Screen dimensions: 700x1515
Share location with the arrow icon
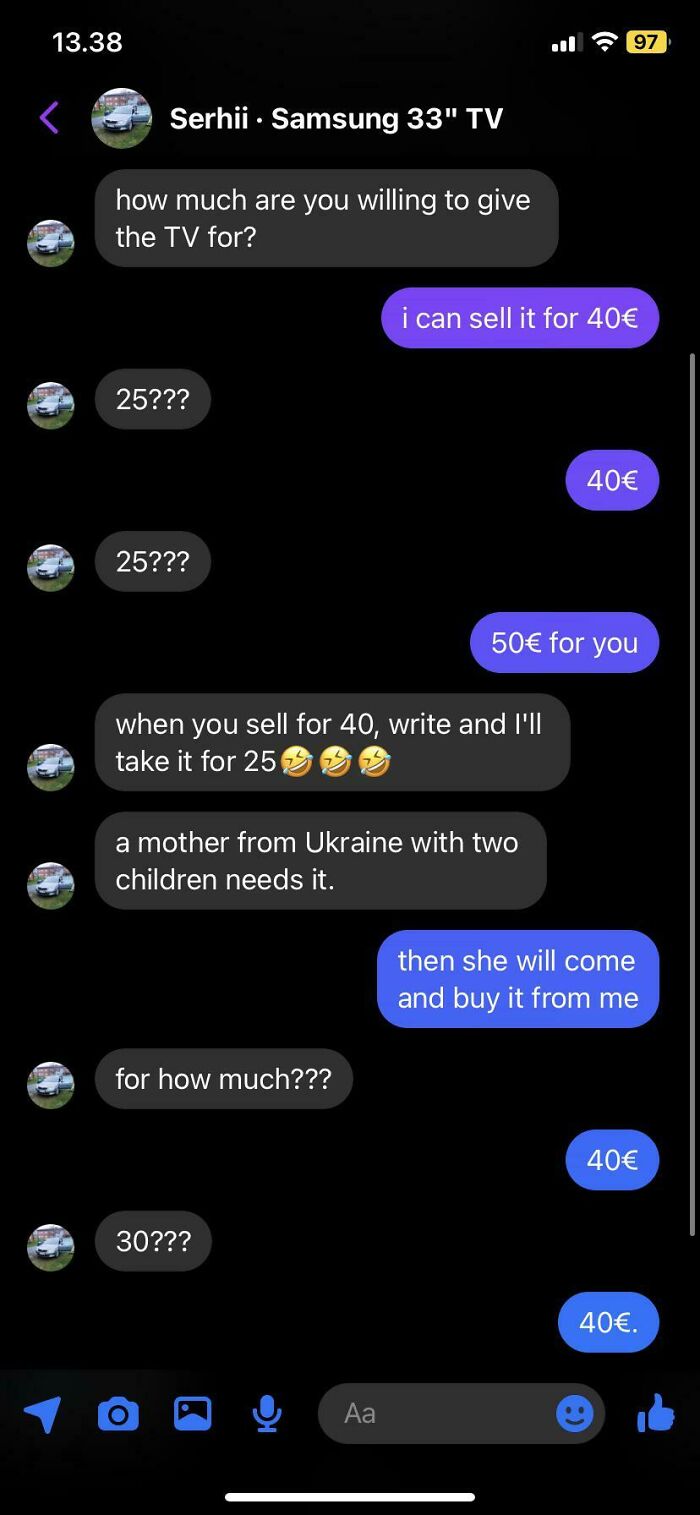pyautogui.click(x=42, y=1413)
